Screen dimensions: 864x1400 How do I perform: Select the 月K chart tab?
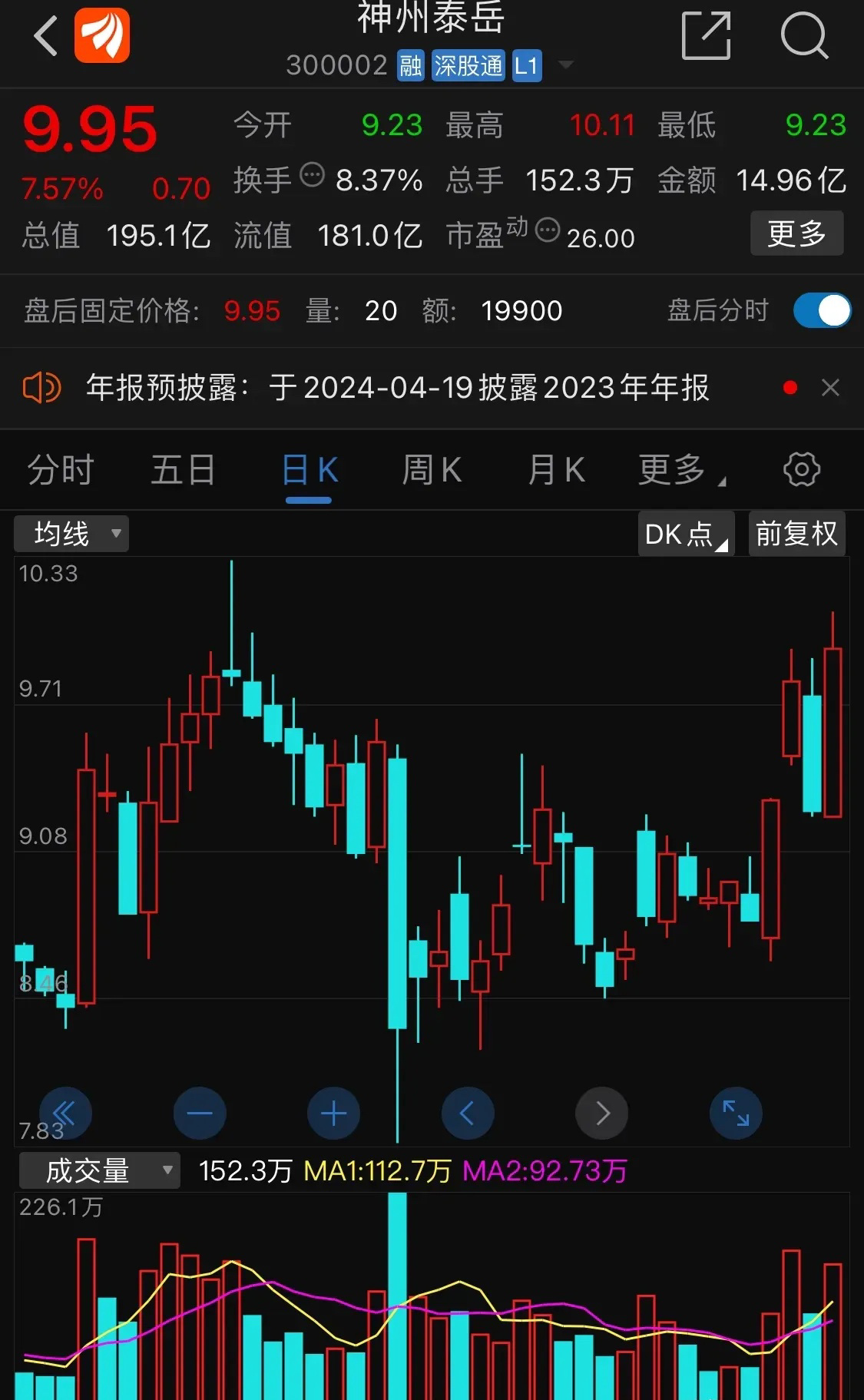(x=557, y=470)
